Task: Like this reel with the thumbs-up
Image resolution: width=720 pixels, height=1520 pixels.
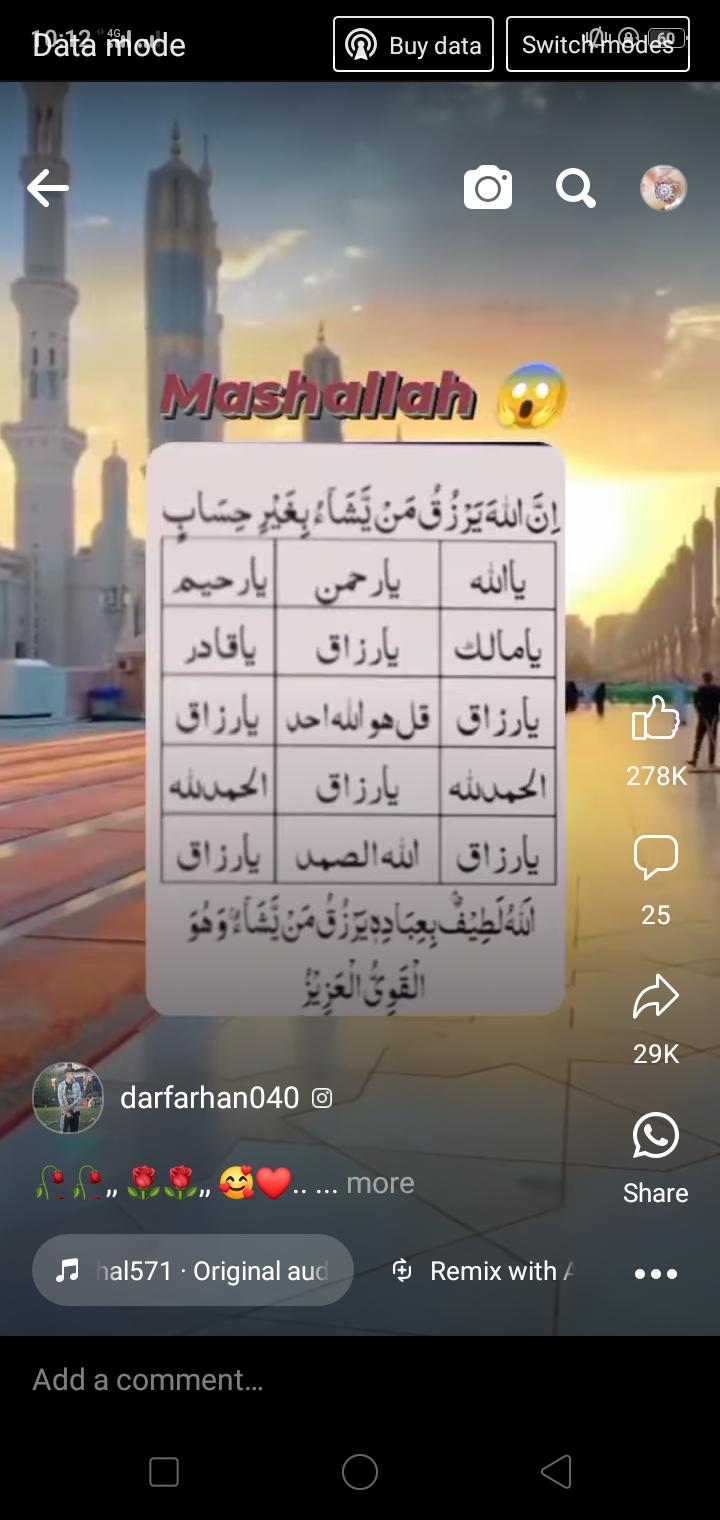Action: click(656, 719)
